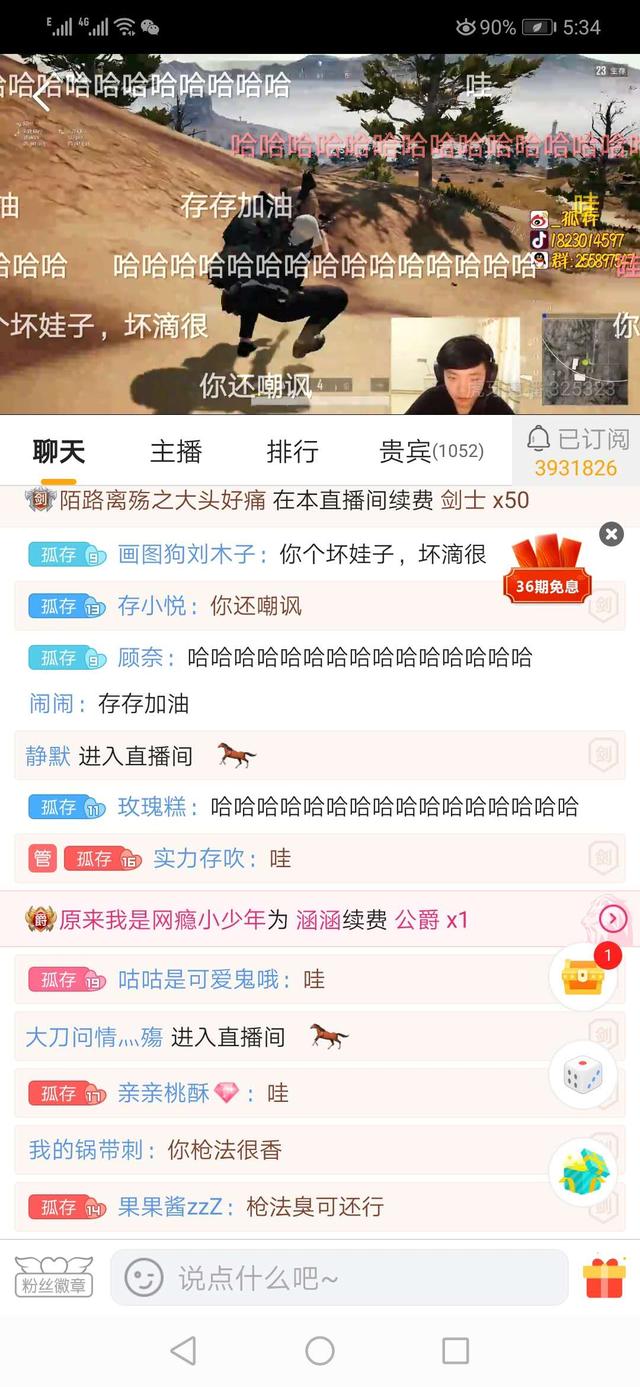Tap the system back button
The width and height of the screenshot is (640, 1387).
pos(183,1351)
